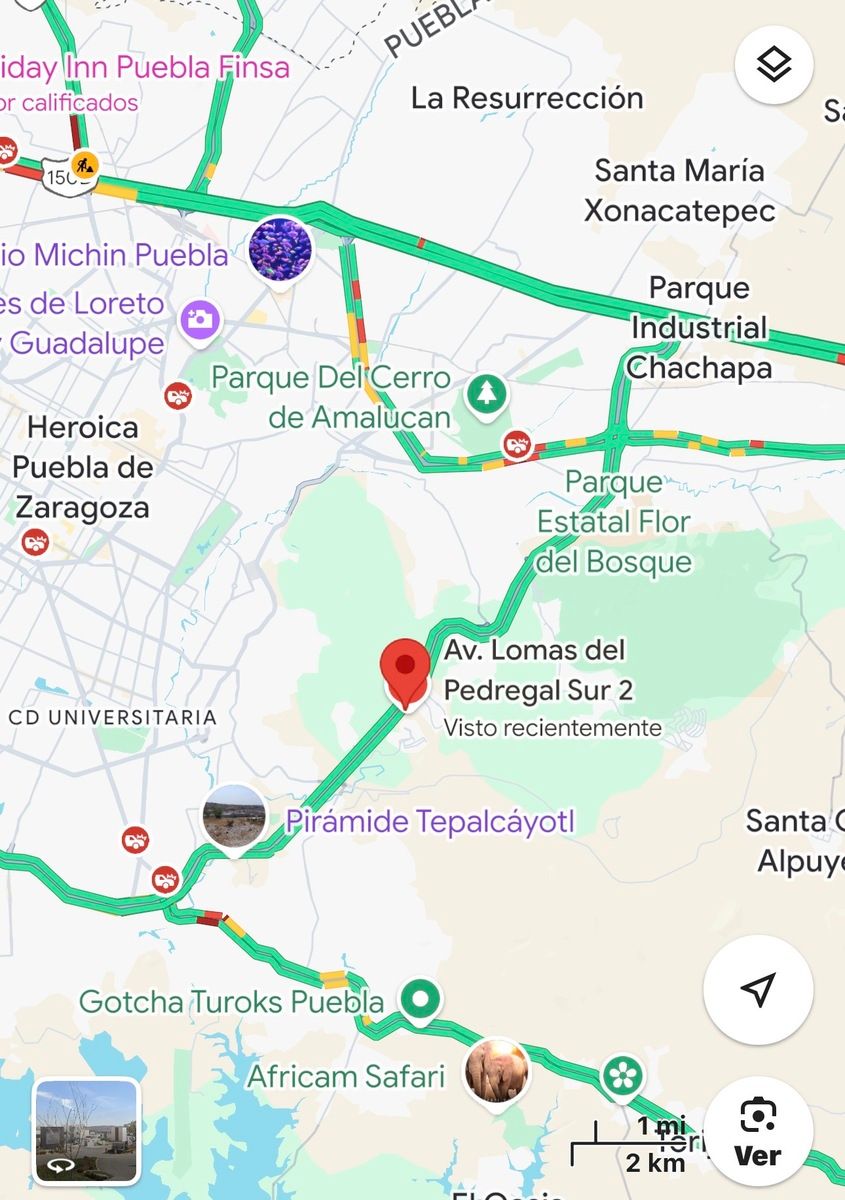This screenshot has height=1200, width=845.
Task: Tap the Parque Estatal Flor del Bosque label
Action: click(613, 521)
